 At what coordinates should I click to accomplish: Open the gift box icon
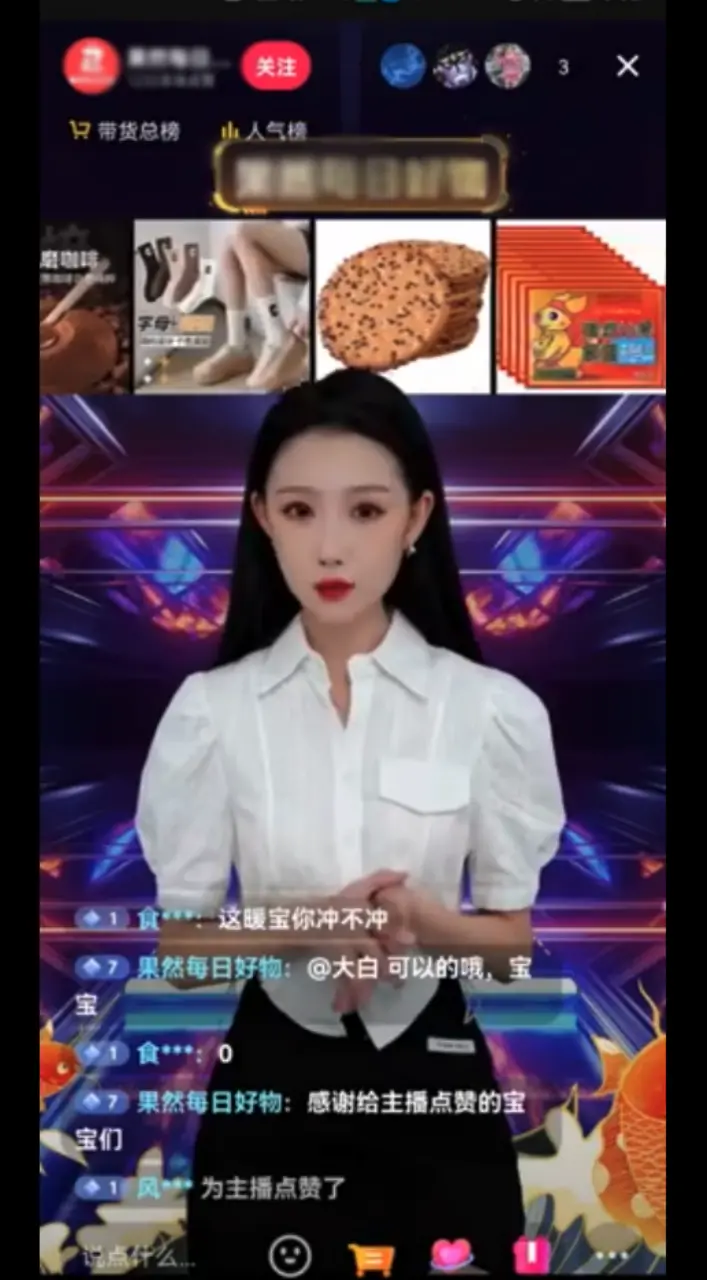[x=531, y=1255]
